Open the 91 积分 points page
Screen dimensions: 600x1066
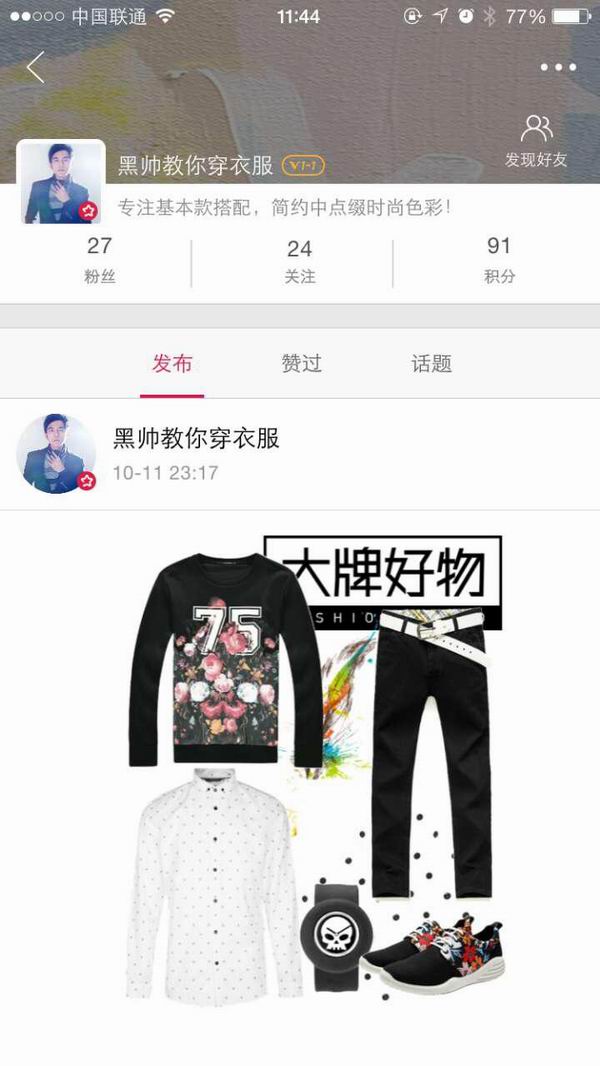pyautogui.click(x=499, y=259)
